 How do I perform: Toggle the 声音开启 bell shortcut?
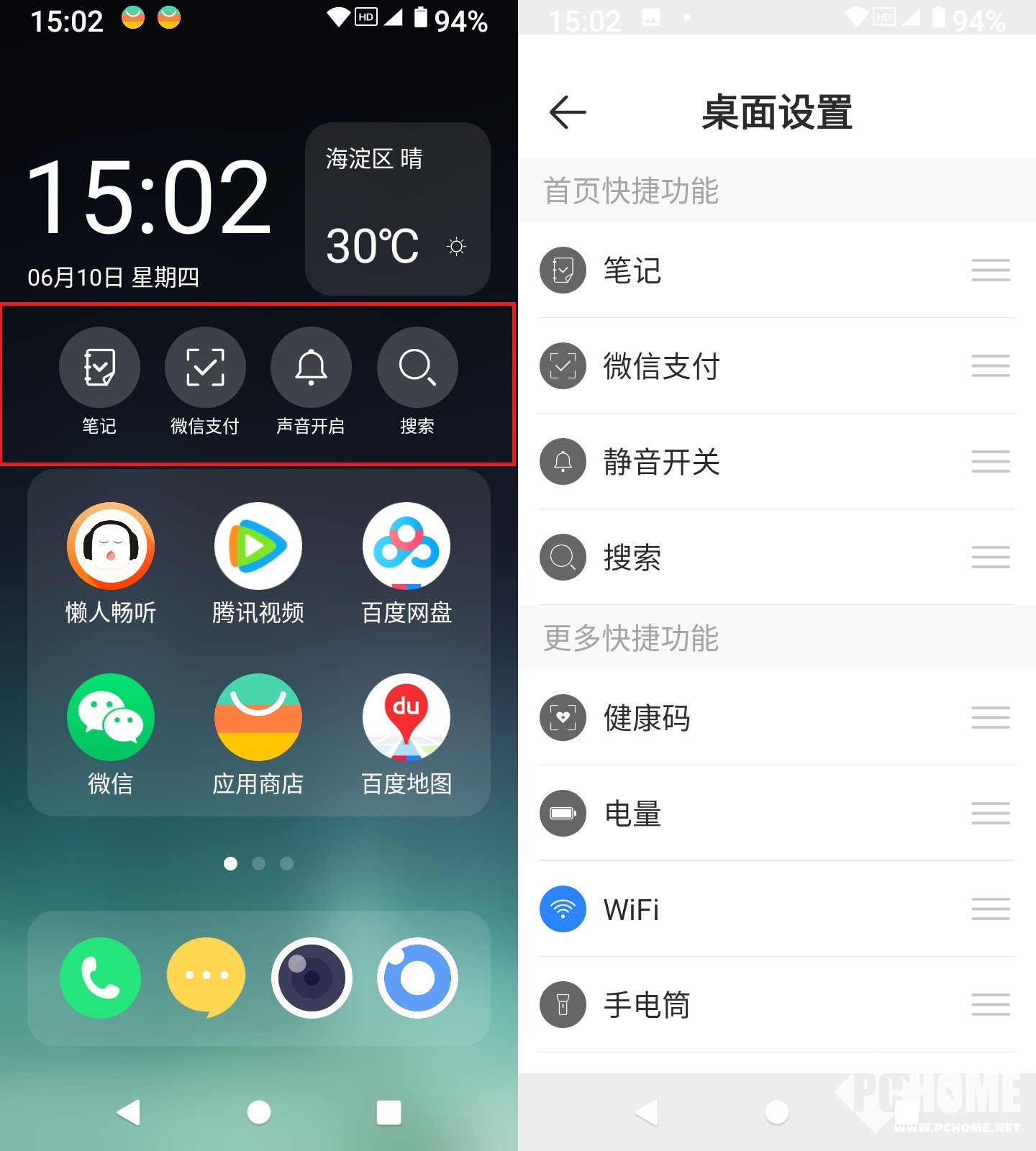click(x=311, y=368)
